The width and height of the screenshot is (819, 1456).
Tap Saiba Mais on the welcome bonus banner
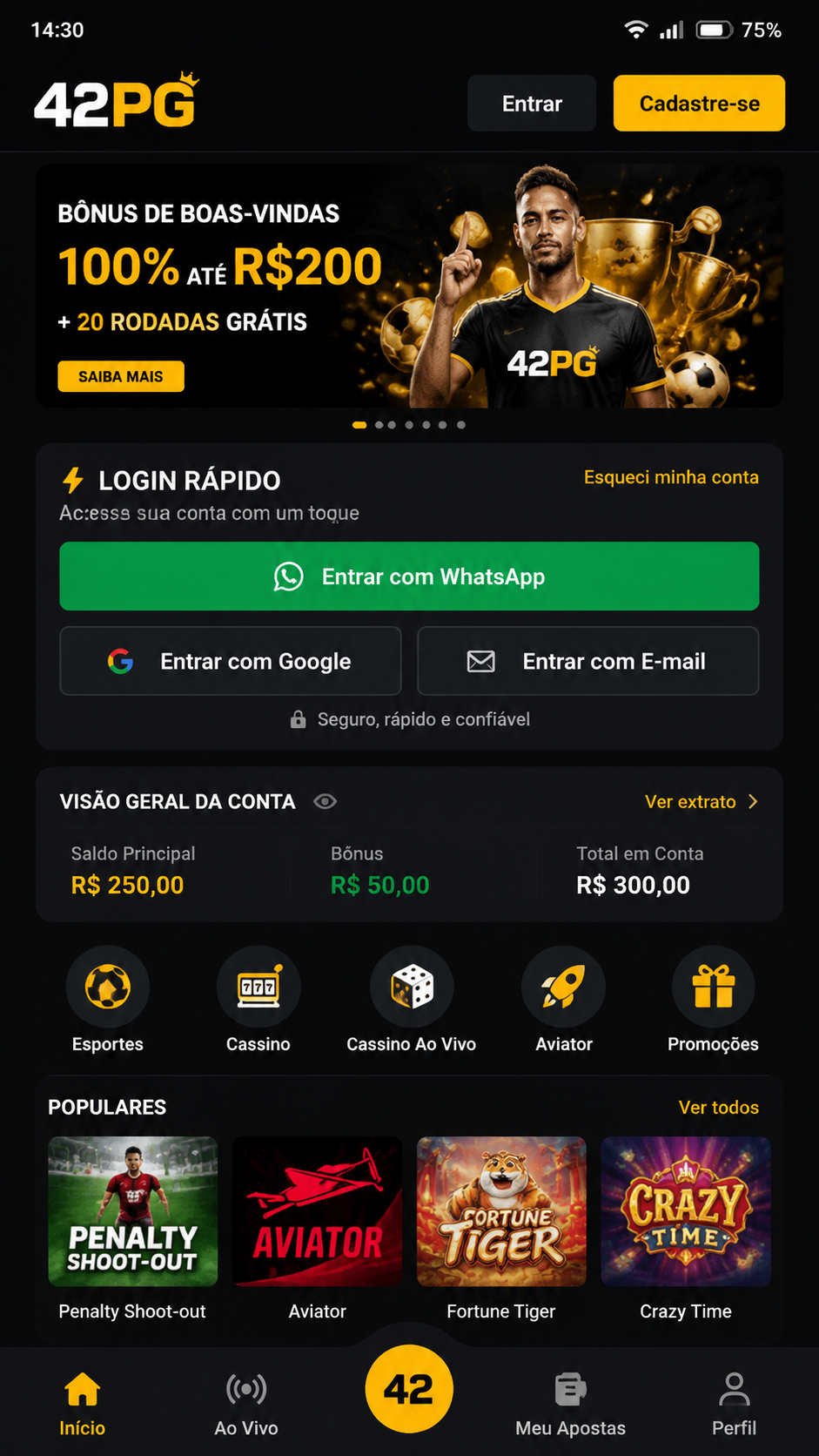[121, 376]
